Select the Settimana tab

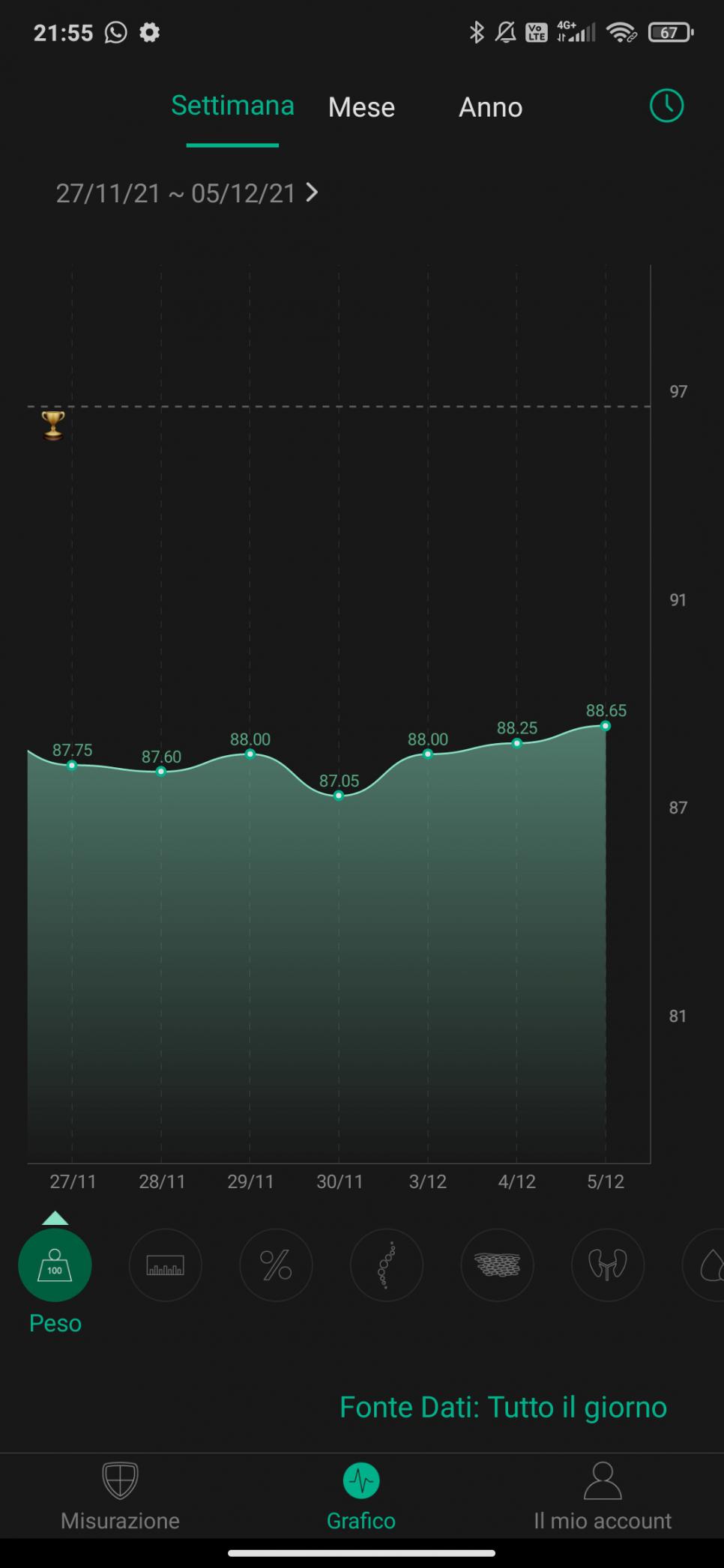tap(232, 106)
